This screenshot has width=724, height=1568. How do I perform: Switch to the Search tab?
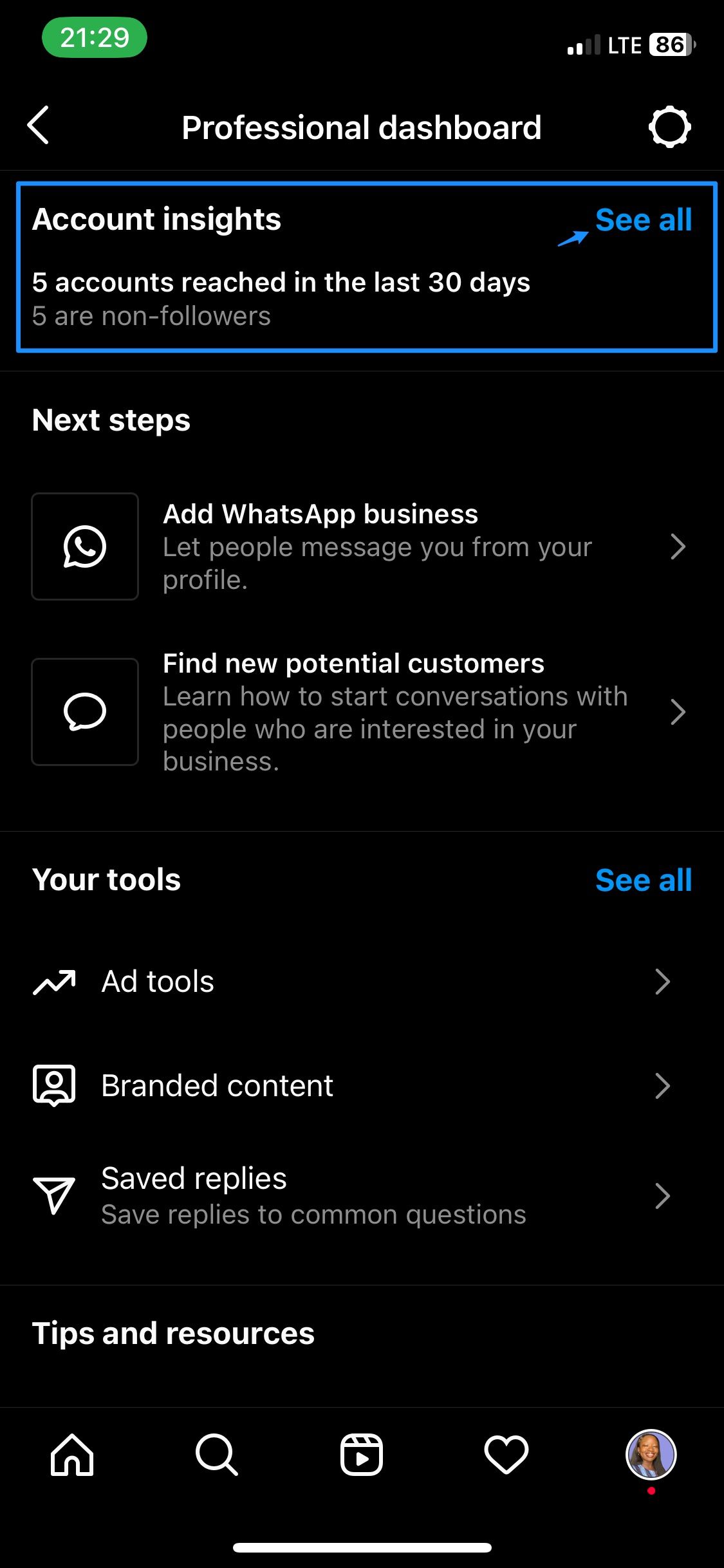[x=217, y=1455]
